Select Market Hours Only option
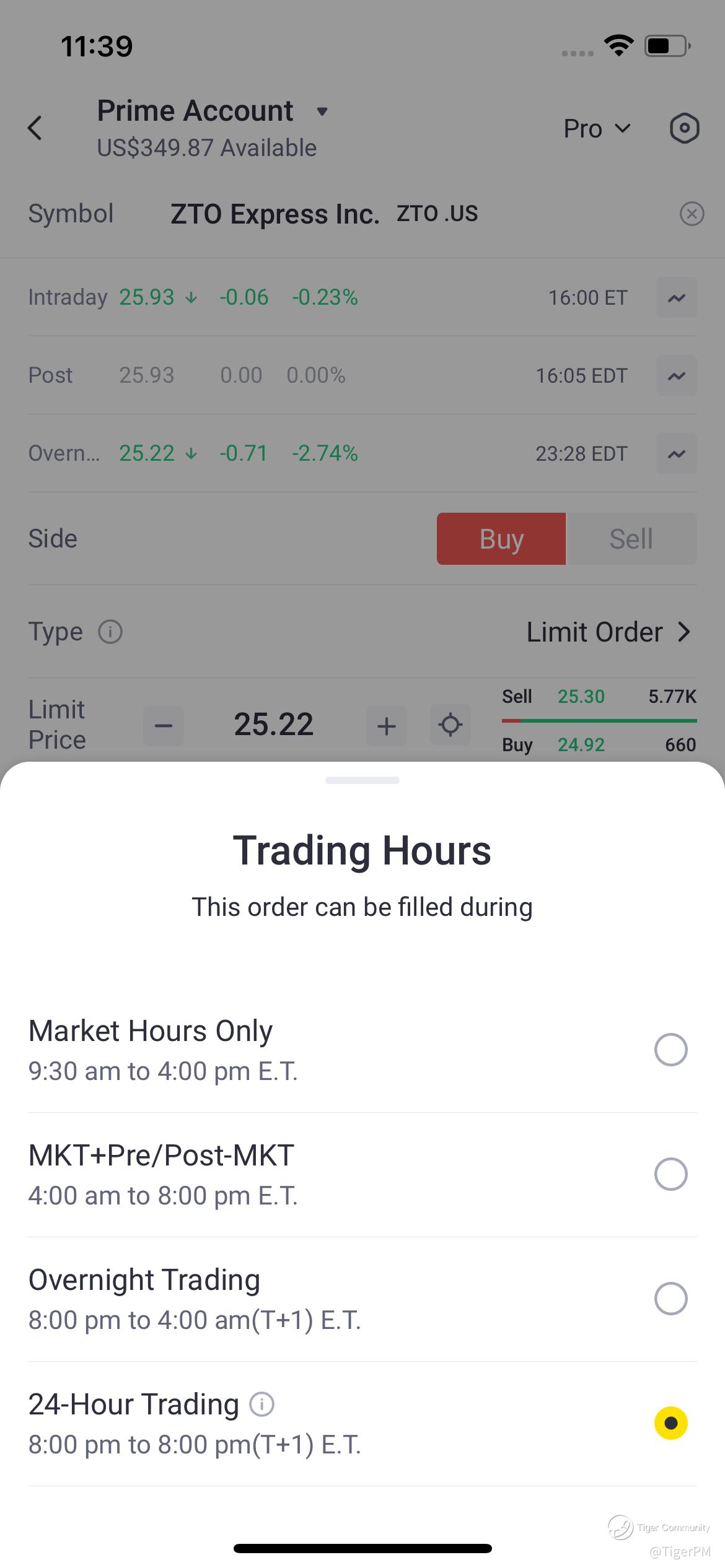The image size is (725, 1568). tap(670, 1050)
